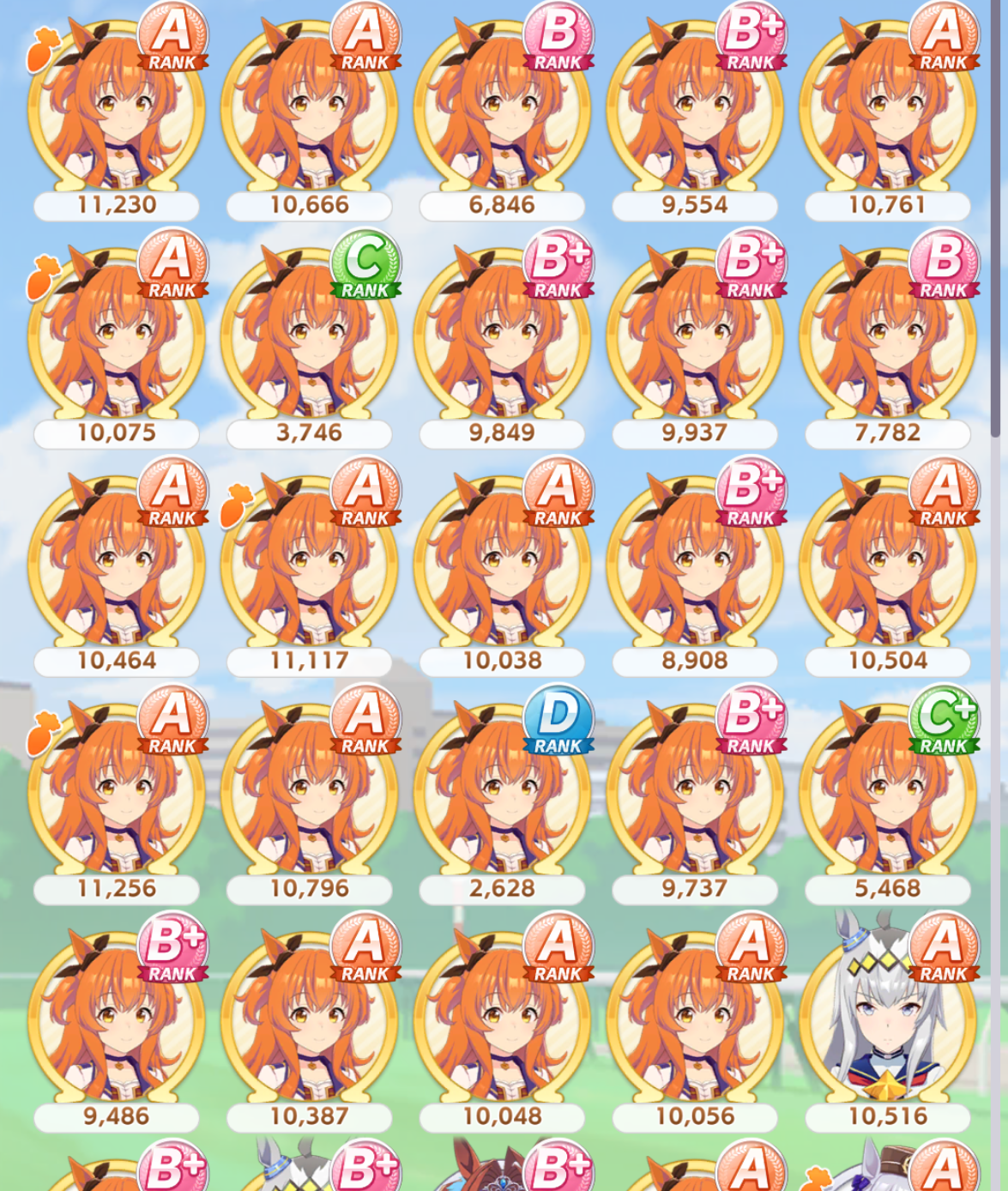Select the character scored 10,796
This screenshot has height=1191, width=1008.
click(x=310, y=794)
